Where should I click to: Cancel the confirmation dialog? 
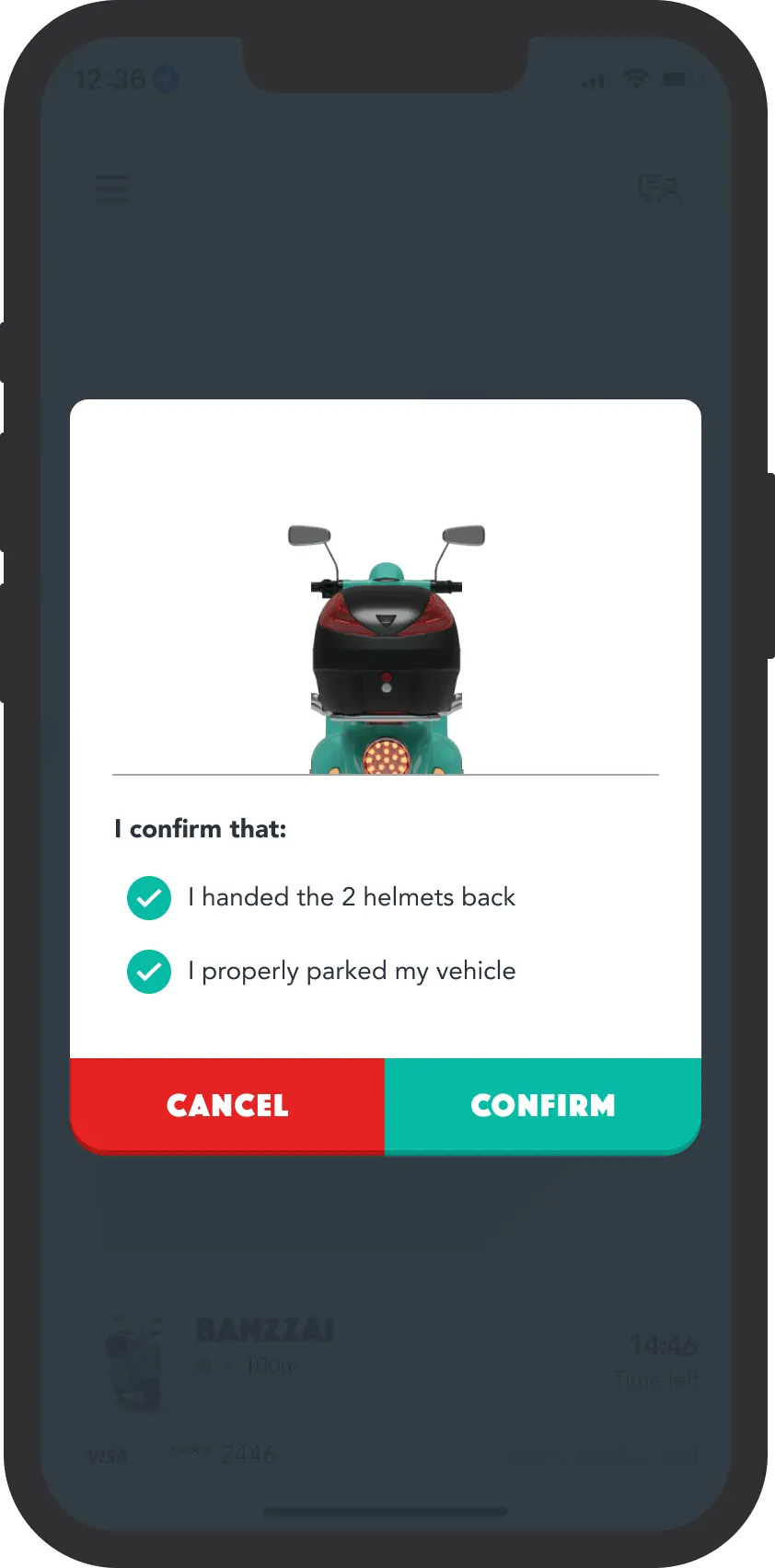click(227, 1104)
